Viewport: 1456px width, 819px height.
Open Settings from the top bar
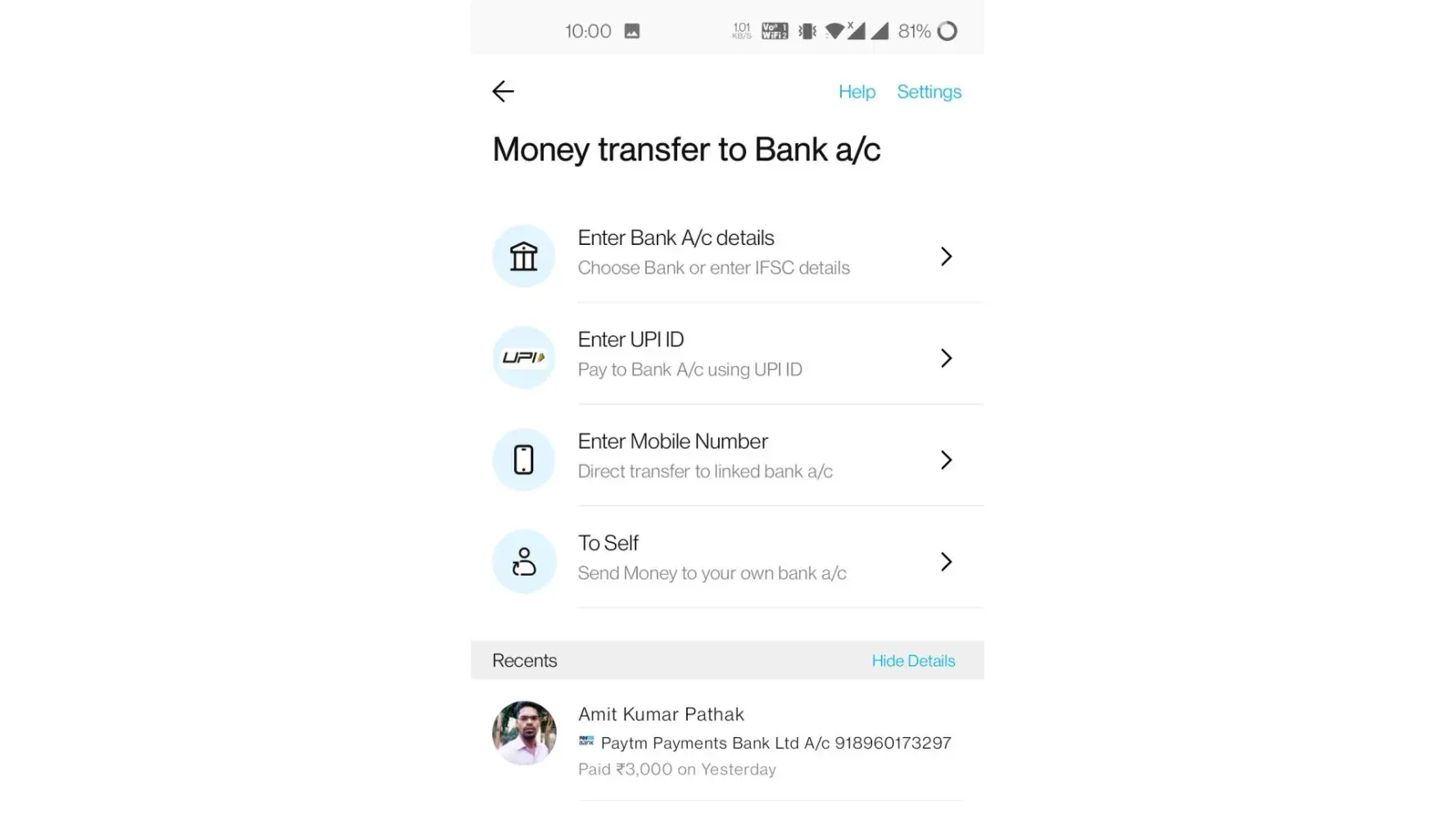pyautogui.click(x=929, y=92)
